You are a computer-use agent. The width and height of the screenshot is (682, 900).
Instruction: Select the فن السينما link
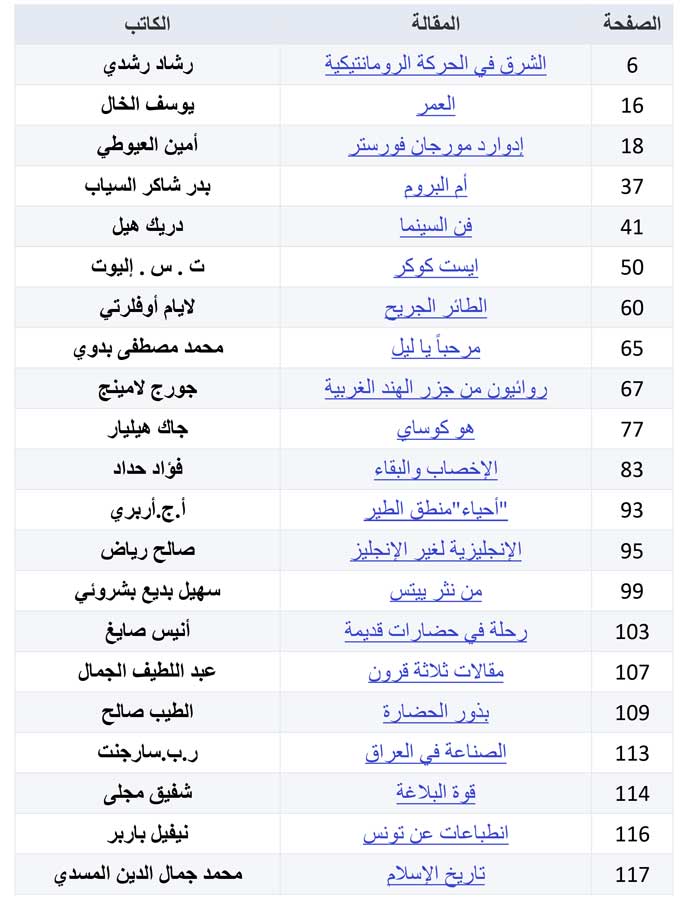(x=436, y=226)
